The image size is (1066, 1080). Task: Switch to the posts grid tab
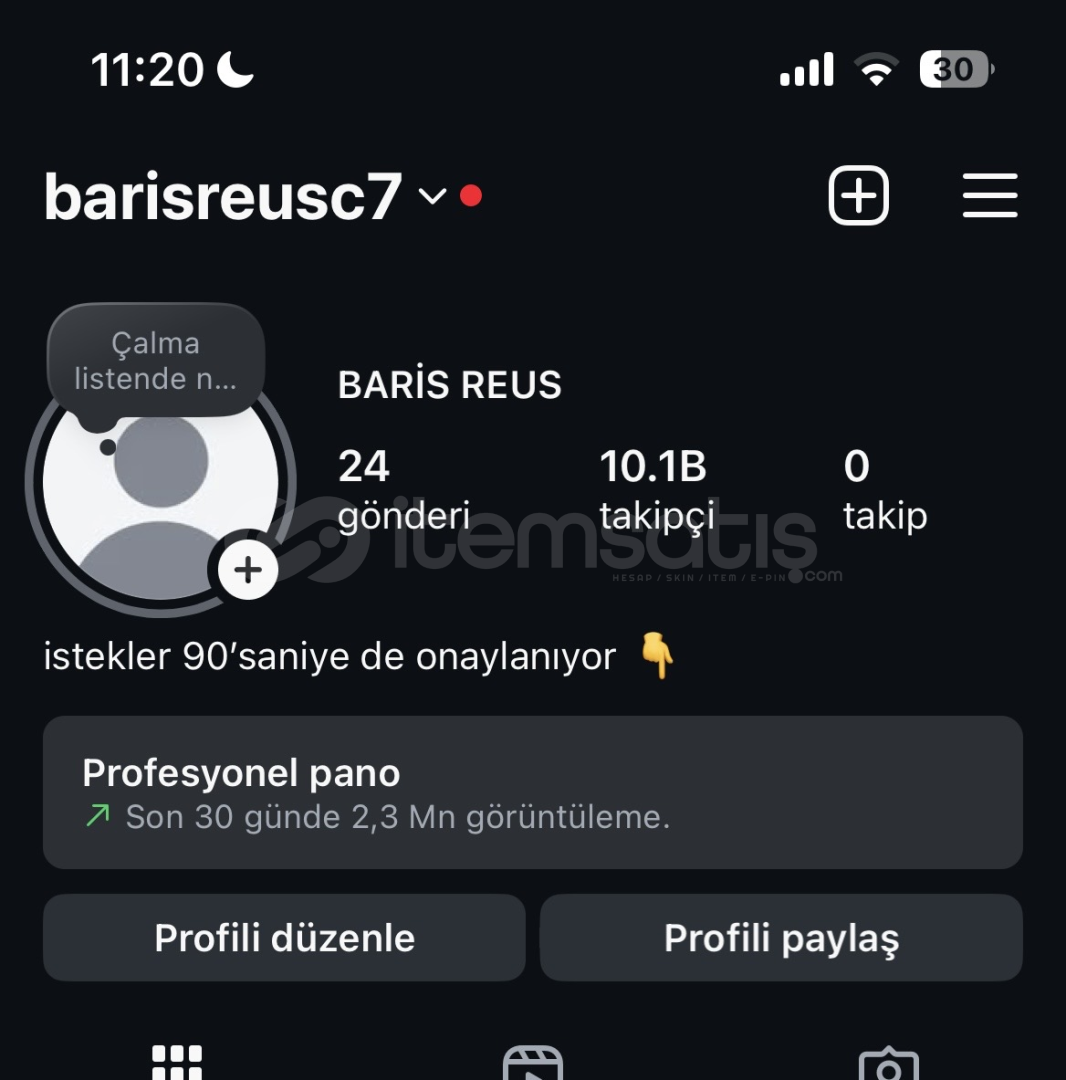(x=177, y=1062)
